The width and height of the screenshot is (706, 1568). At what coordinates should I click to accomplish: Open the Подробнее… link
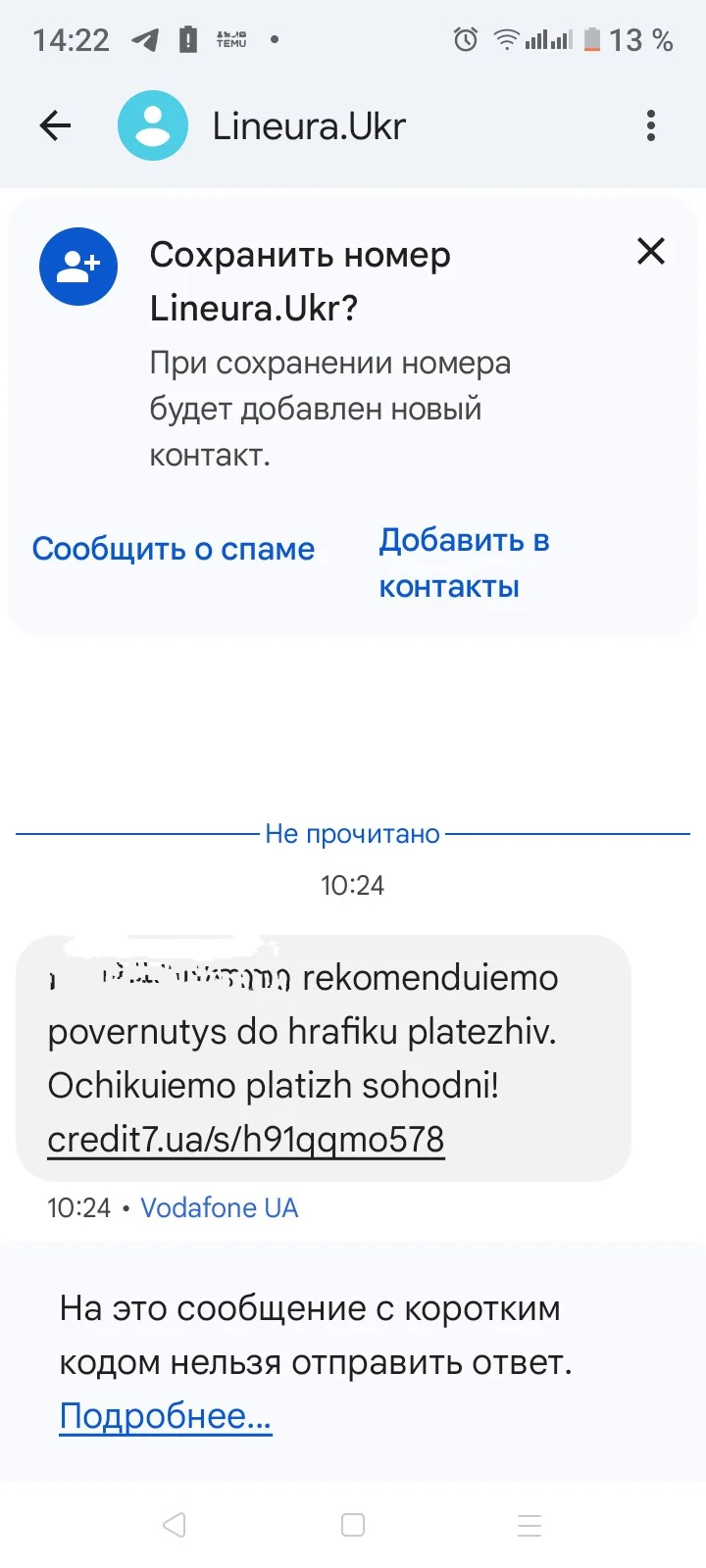pos(166,1416)
